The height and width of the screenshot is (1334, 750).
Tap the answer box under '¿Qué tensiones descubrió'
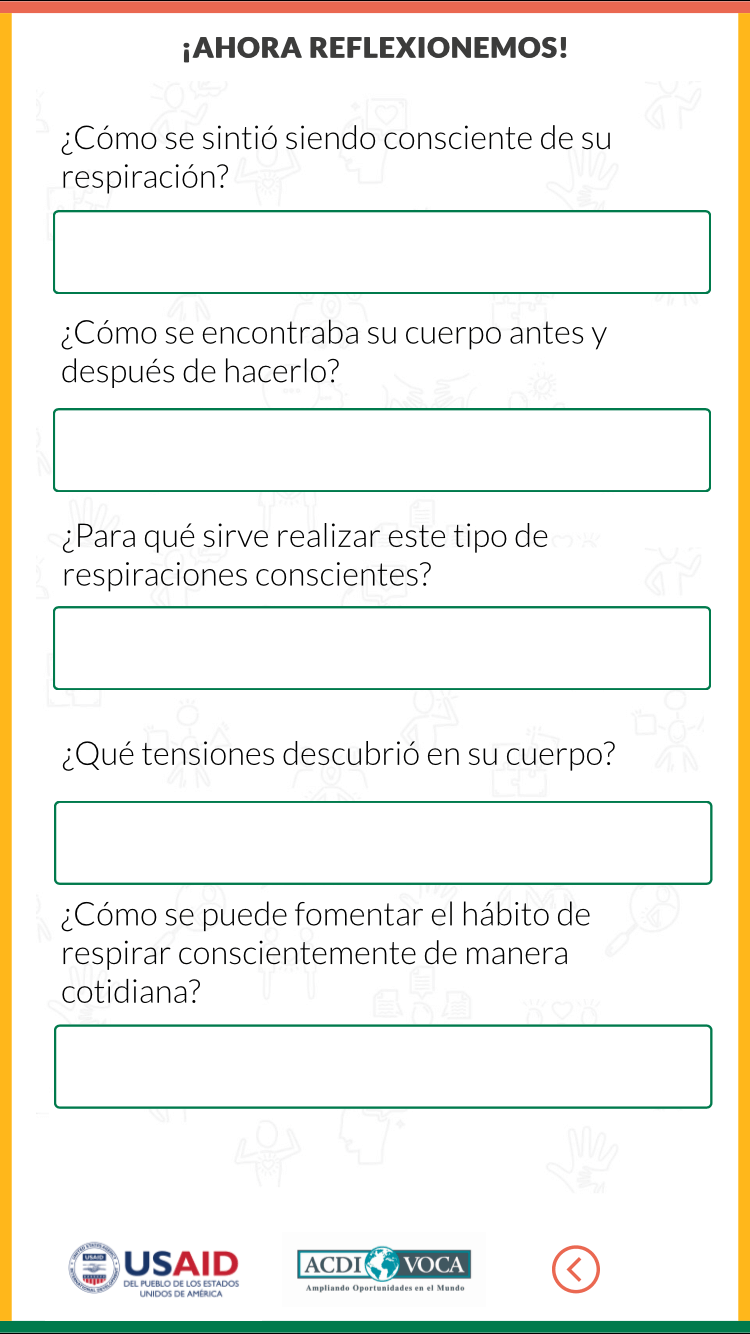click(383, 843)
